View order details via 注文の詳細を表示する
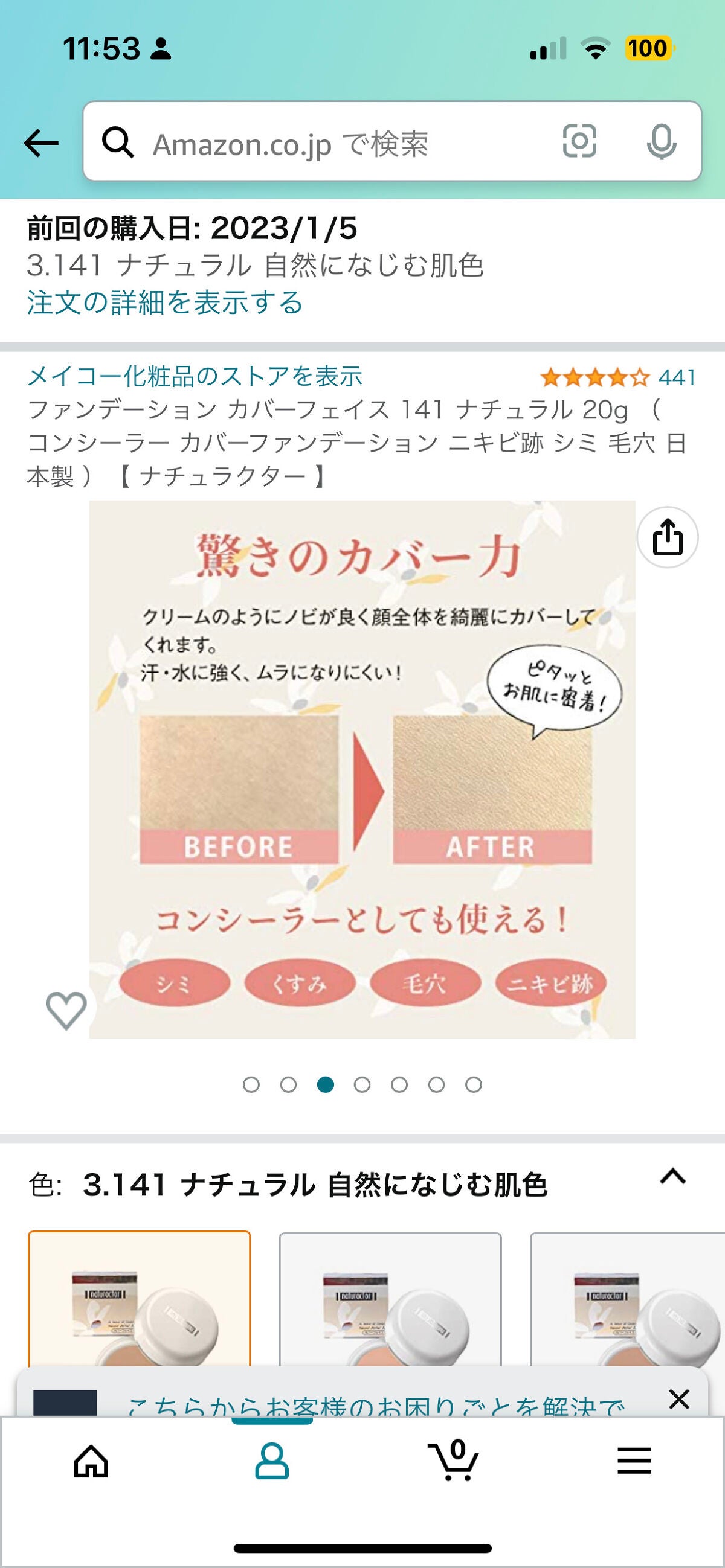Screen dimensions: 725x1568 pyautogui.click(x=165, y=304)
